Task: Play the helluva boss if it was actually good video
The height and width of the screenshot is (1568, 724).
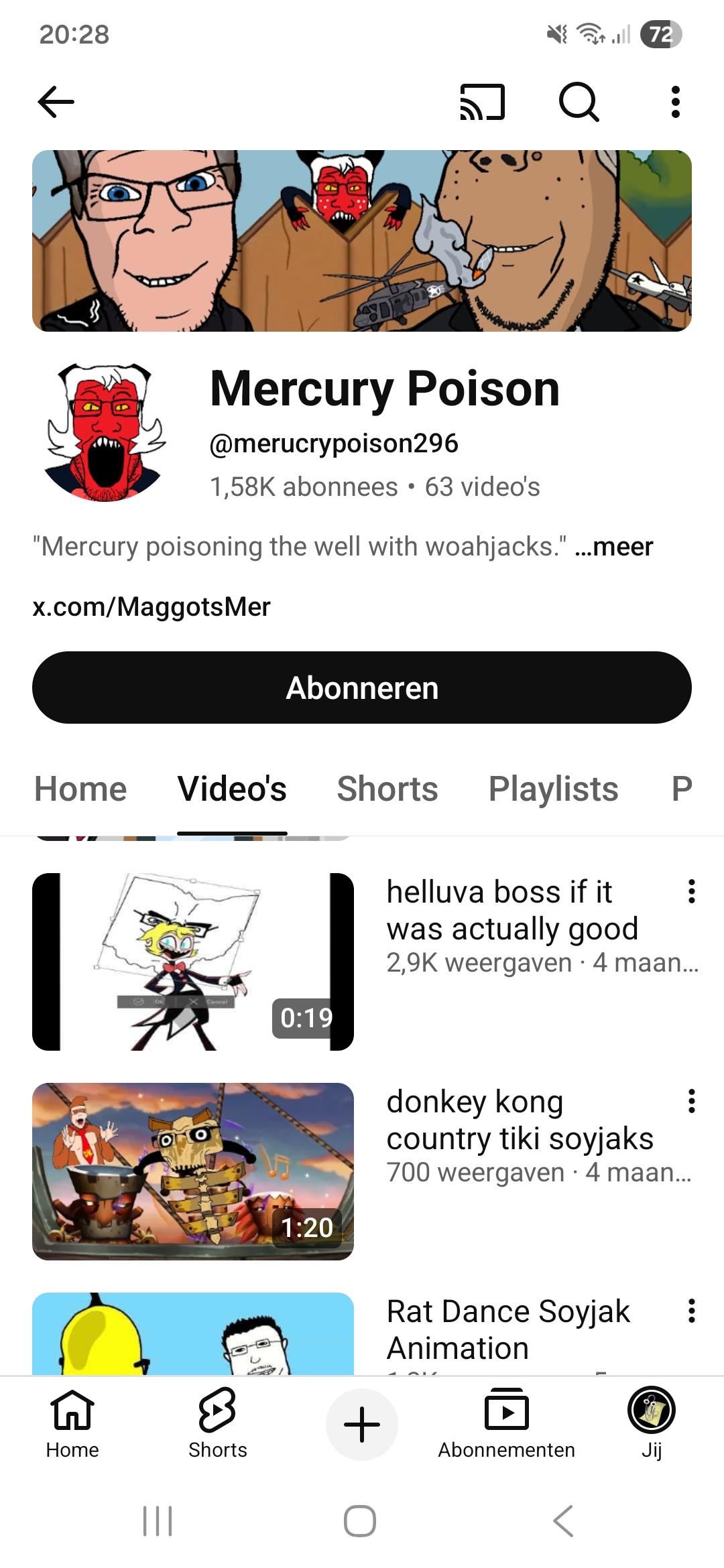Action: click(x=193, y=962)
